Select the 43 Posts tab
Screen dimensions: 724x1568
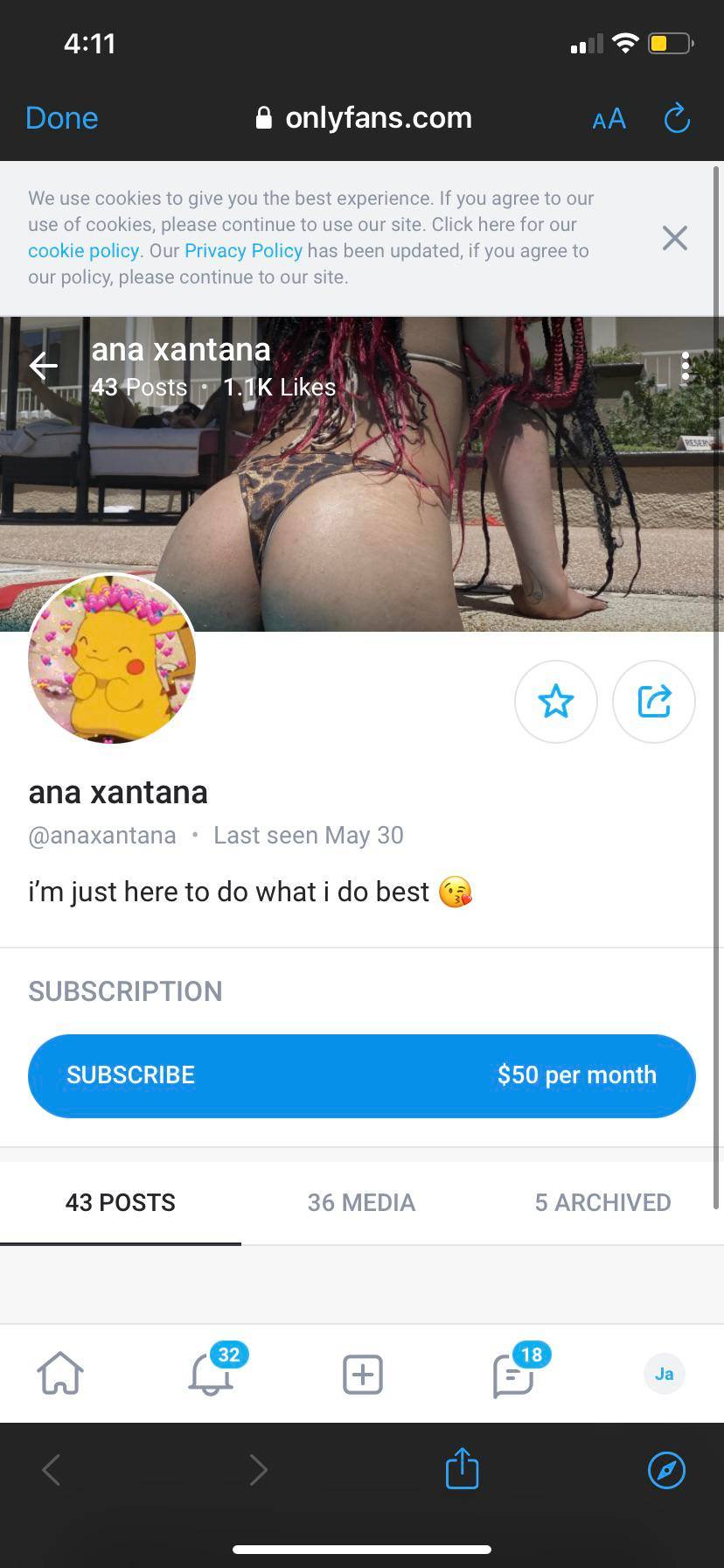pyautogui.click(x=121, y=1202)
